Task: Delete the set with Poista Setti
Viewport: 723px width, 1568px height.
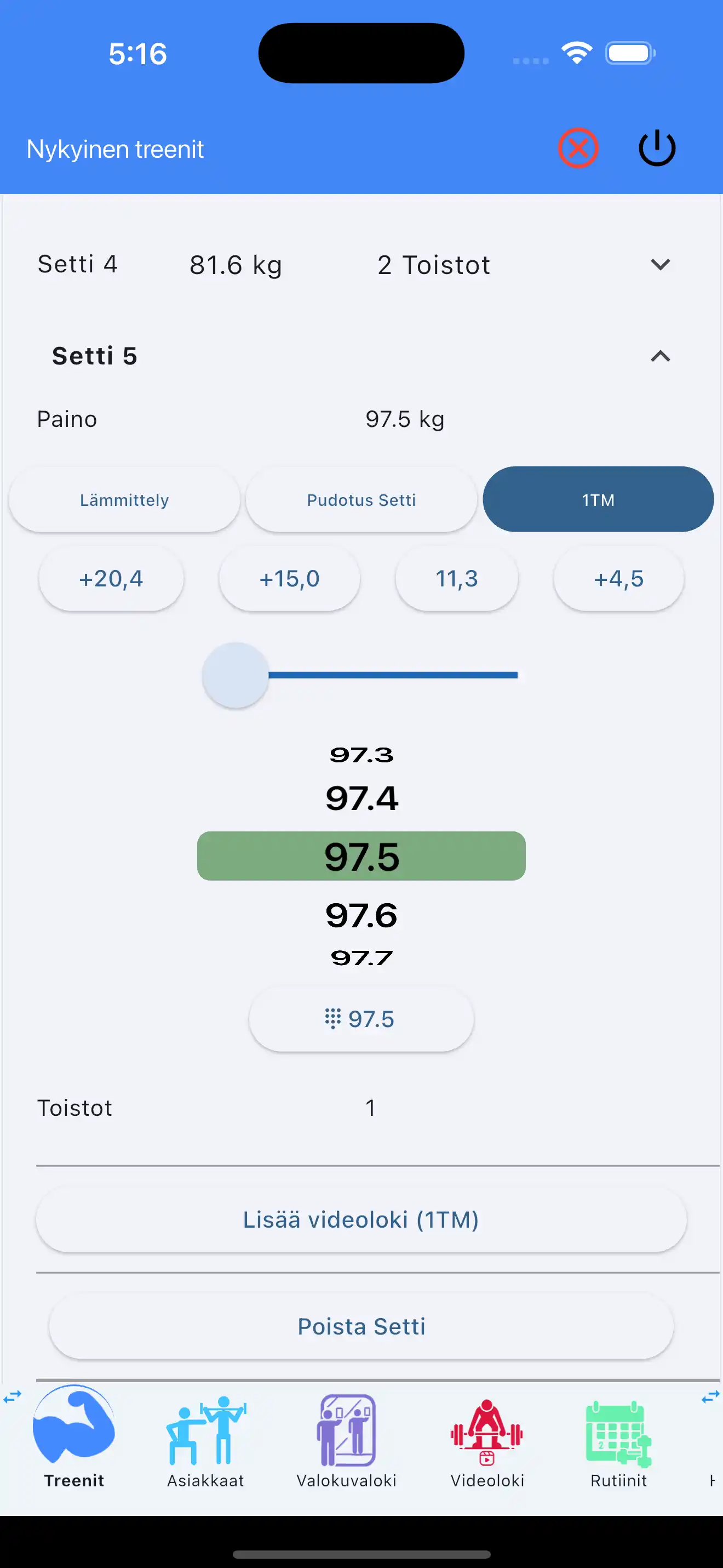Action: [x=361, y=1326]
